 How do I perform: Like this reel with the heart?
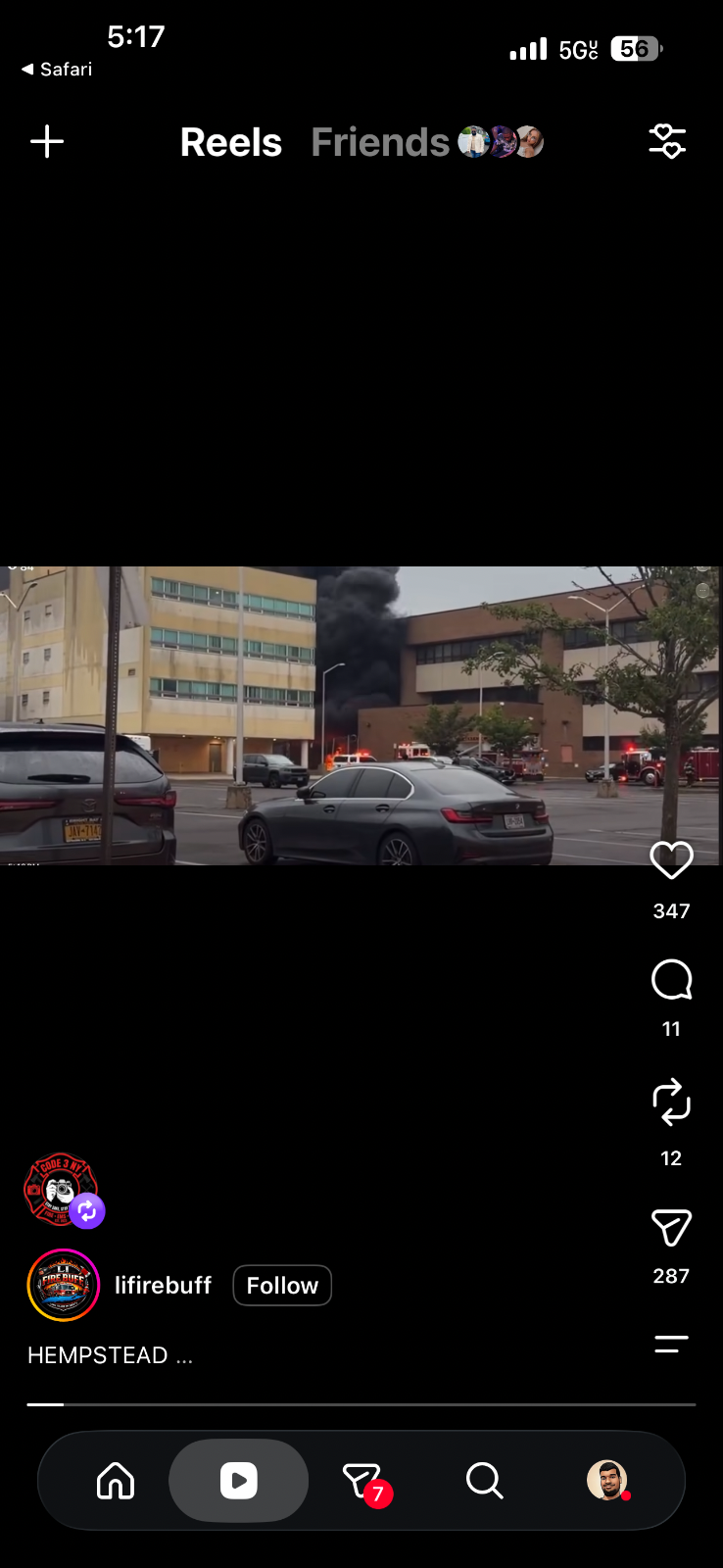(x=671, y=860)
